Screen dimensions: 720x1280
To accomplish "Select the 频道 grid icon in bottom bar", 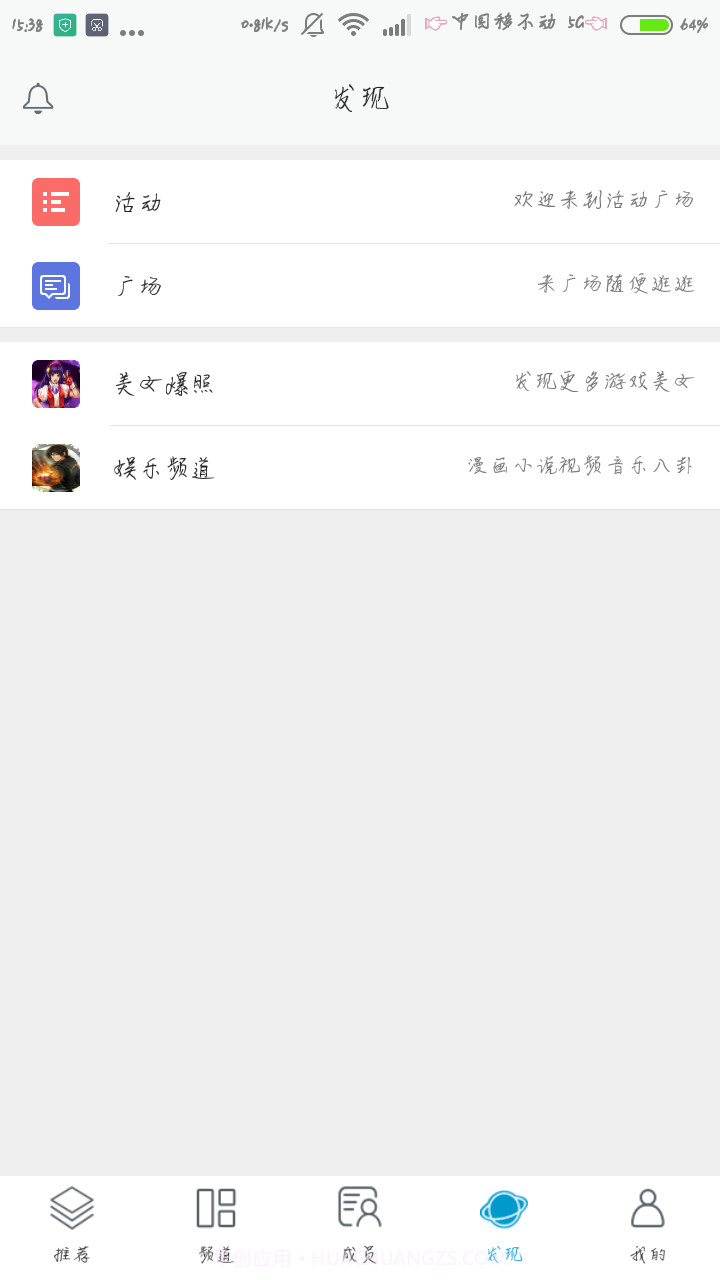I will tap(215, 1207).
